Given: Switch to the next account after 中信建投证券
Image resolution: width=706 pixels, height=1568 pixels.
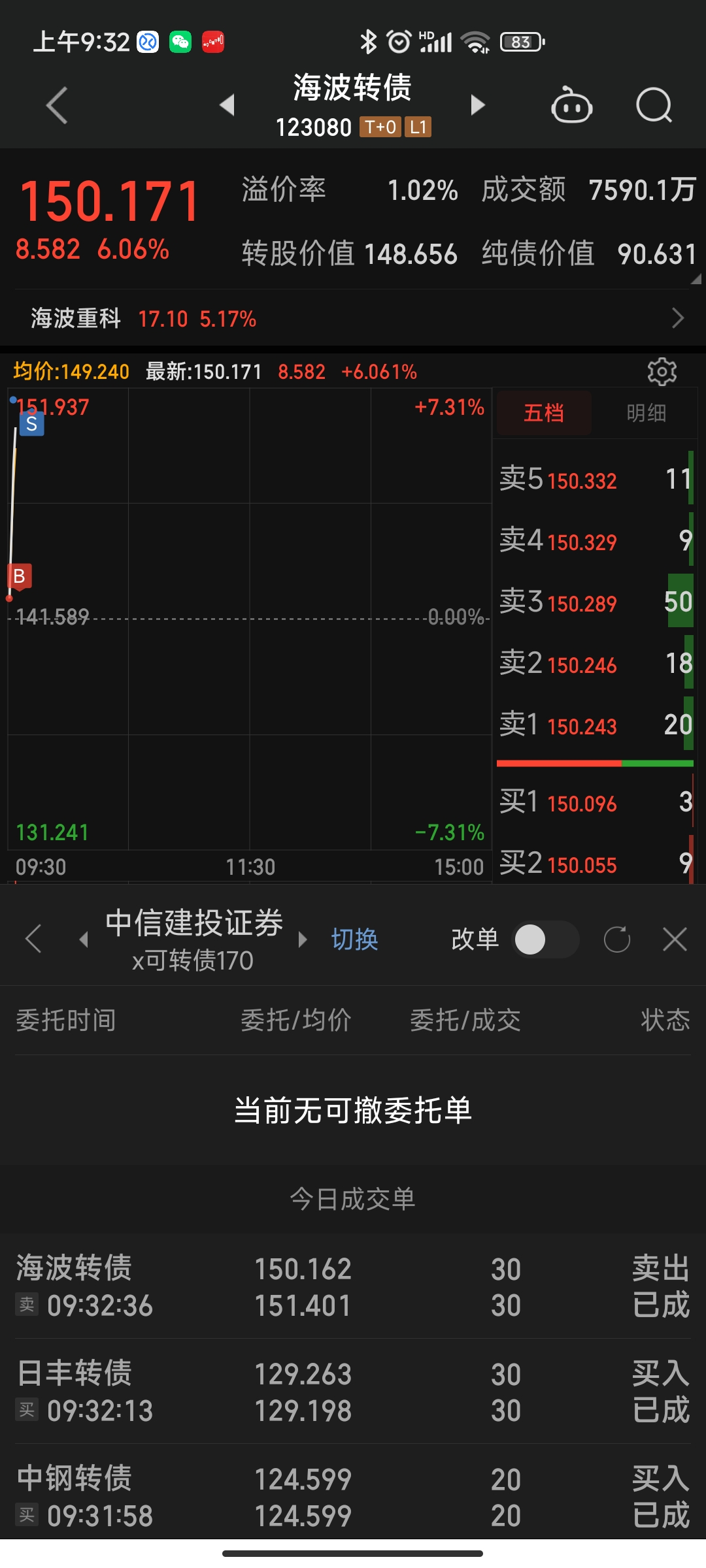Looking at the screenshot, I should tap(303, 939).
